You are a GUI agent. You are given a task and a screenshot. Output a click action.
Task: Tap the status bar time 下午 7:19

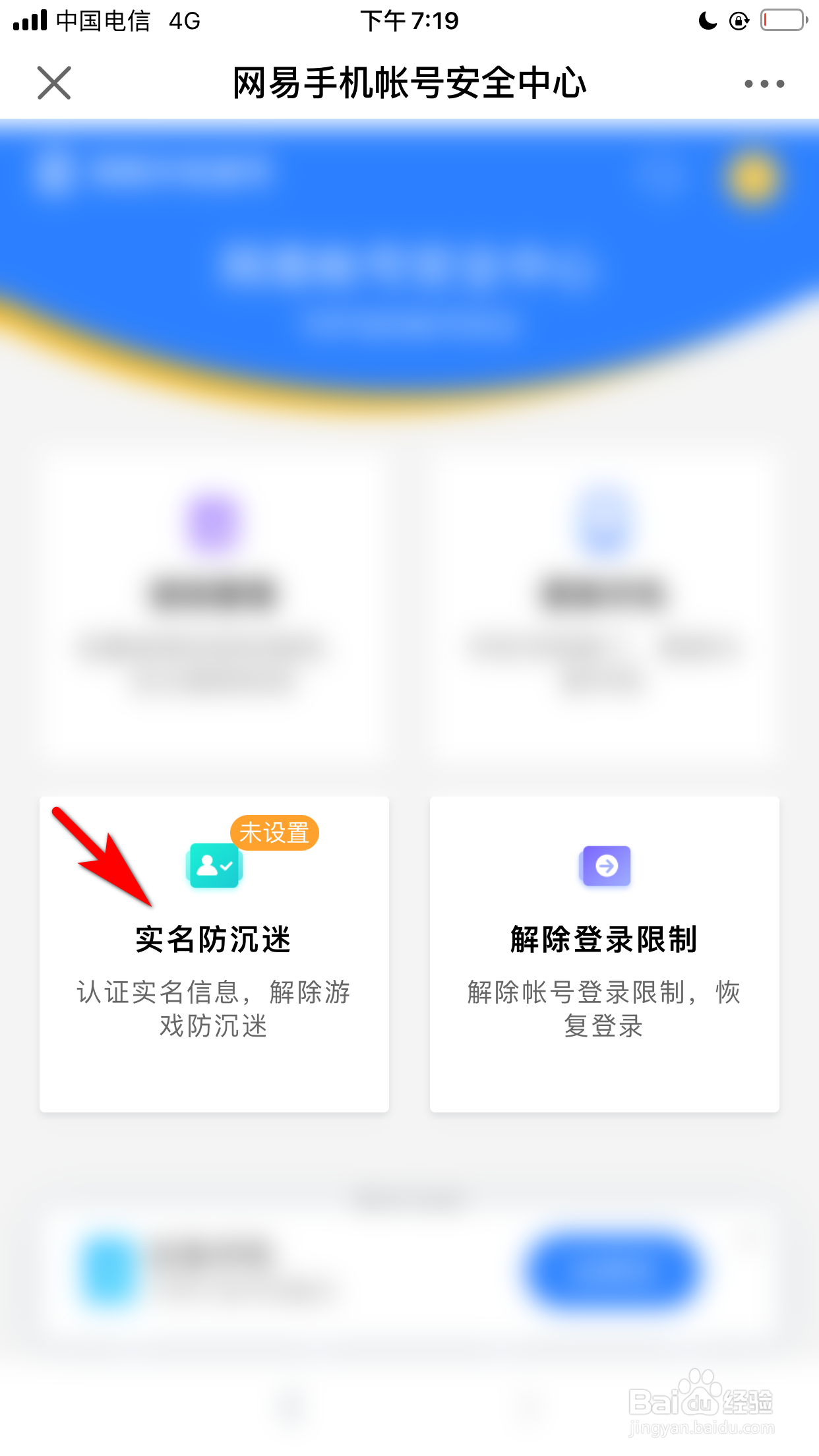click(x=409, y=20)
